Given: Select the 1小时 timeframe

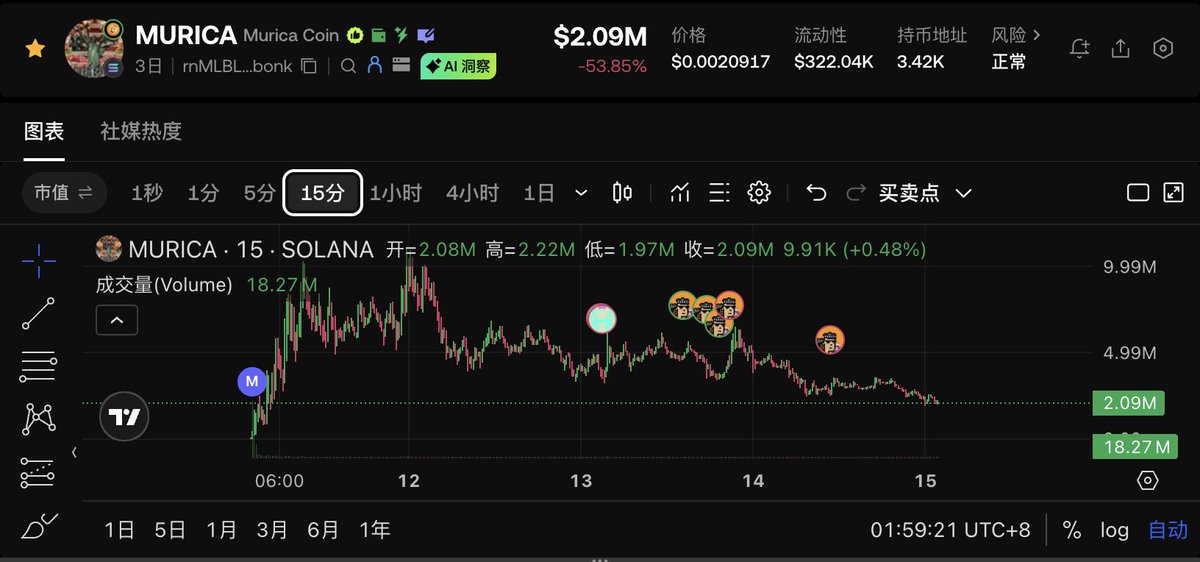Looking at the screenshot, I should [x=395, y=193].
